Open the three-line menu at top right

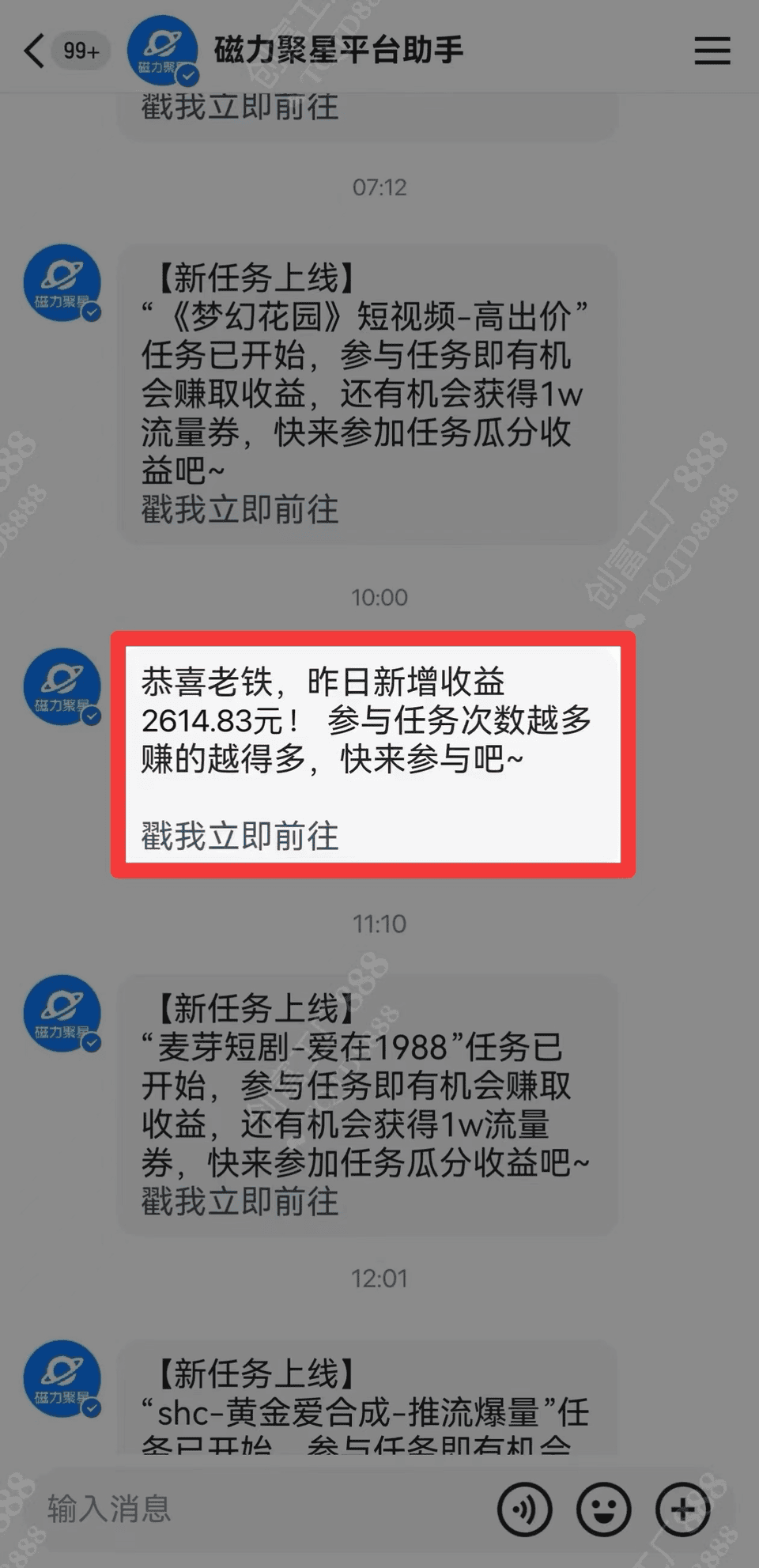tap(712, 51)
